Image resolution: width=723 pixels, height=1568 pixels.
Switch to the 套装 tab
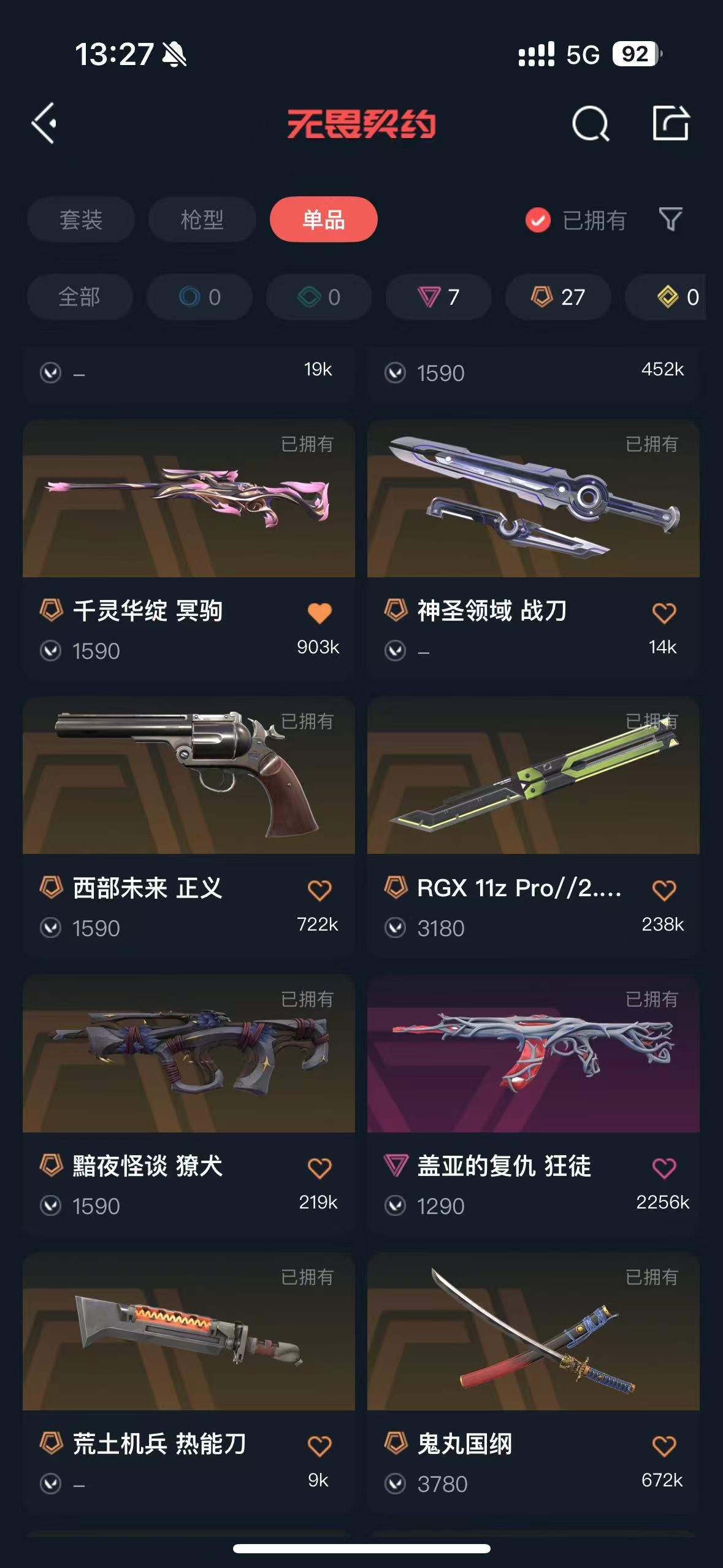point(80,220)
